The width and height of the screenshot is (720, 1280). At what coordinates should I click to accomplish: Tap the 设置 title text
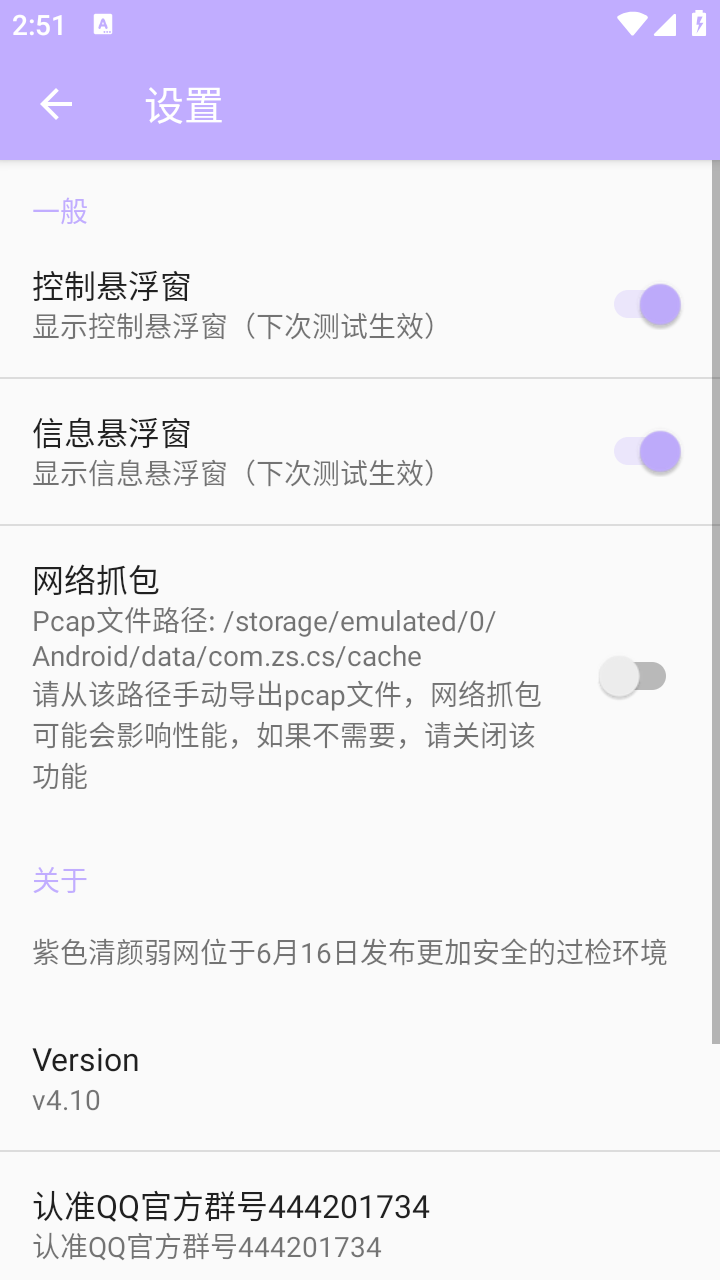(181, 105)
